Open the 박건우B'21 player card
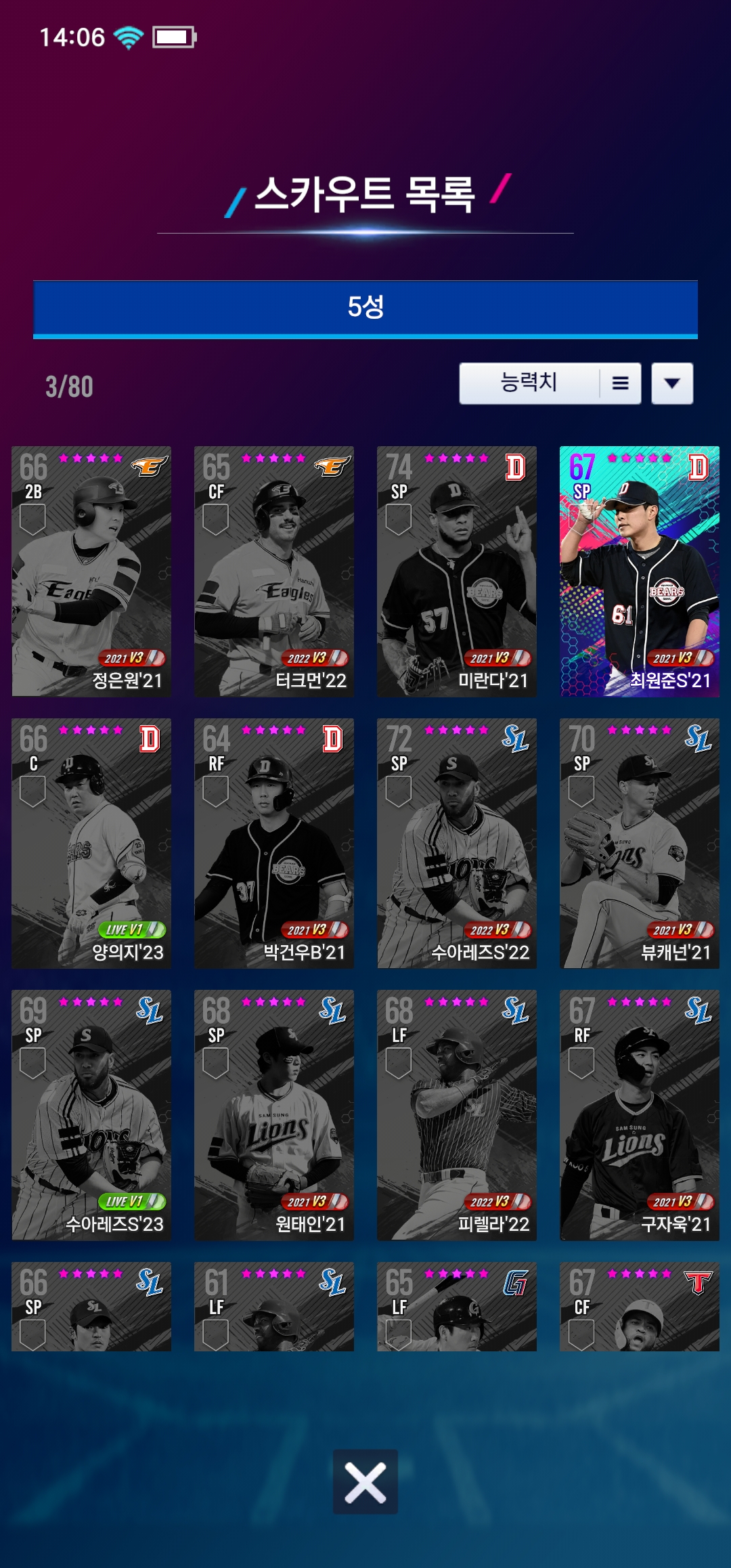This screenshot has width=731, height=1568. pyautogui.click(x=273, y=843)
